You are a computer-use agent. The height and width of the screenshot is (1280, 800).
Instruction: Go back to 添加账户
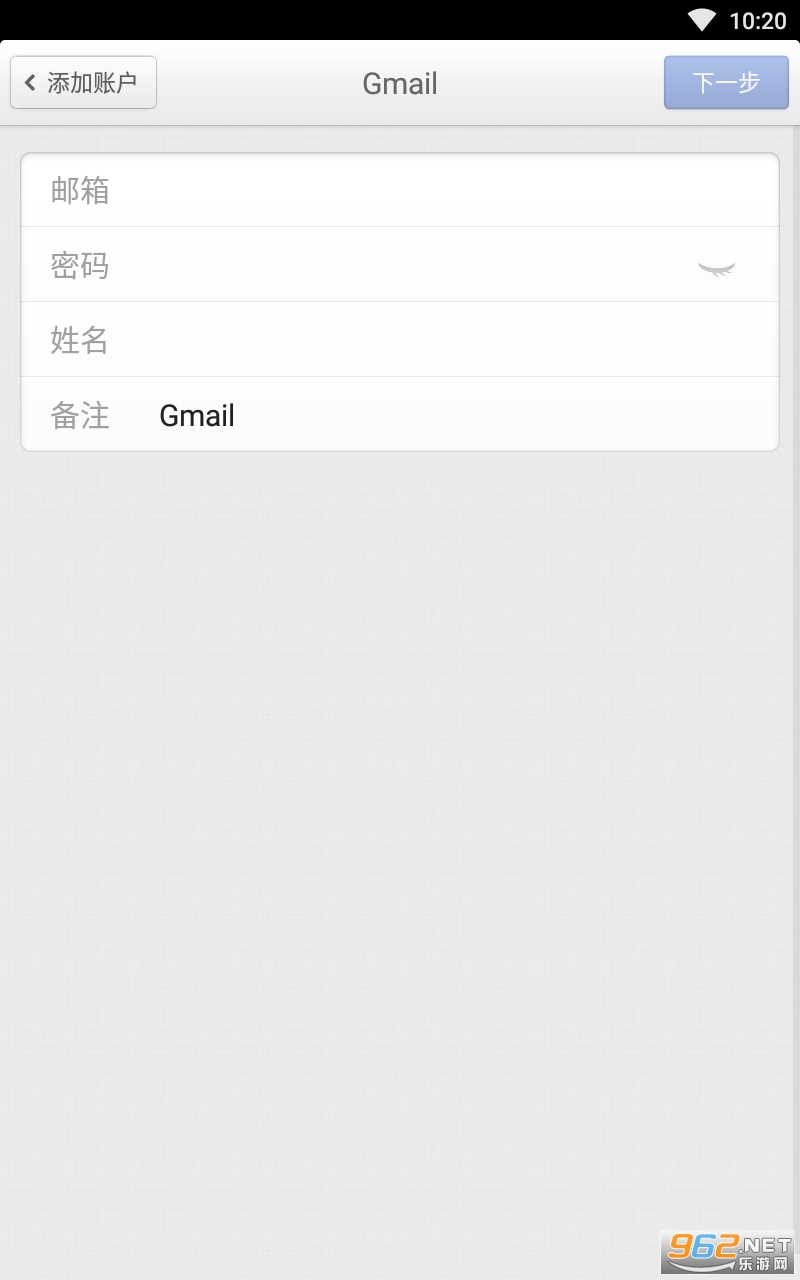pyautogui.click(x=83, y=82)
